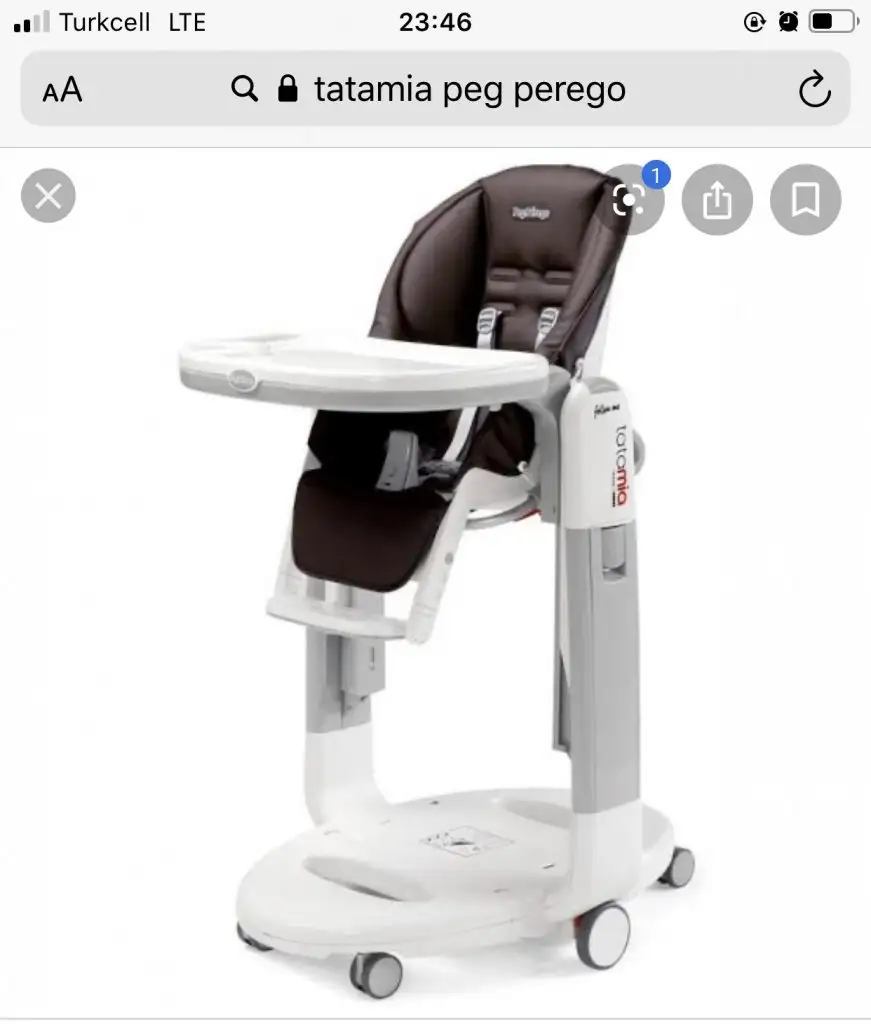Screen dimensions: 871x1024
Task: Open the AA text size menu
Action: point(62,90)
